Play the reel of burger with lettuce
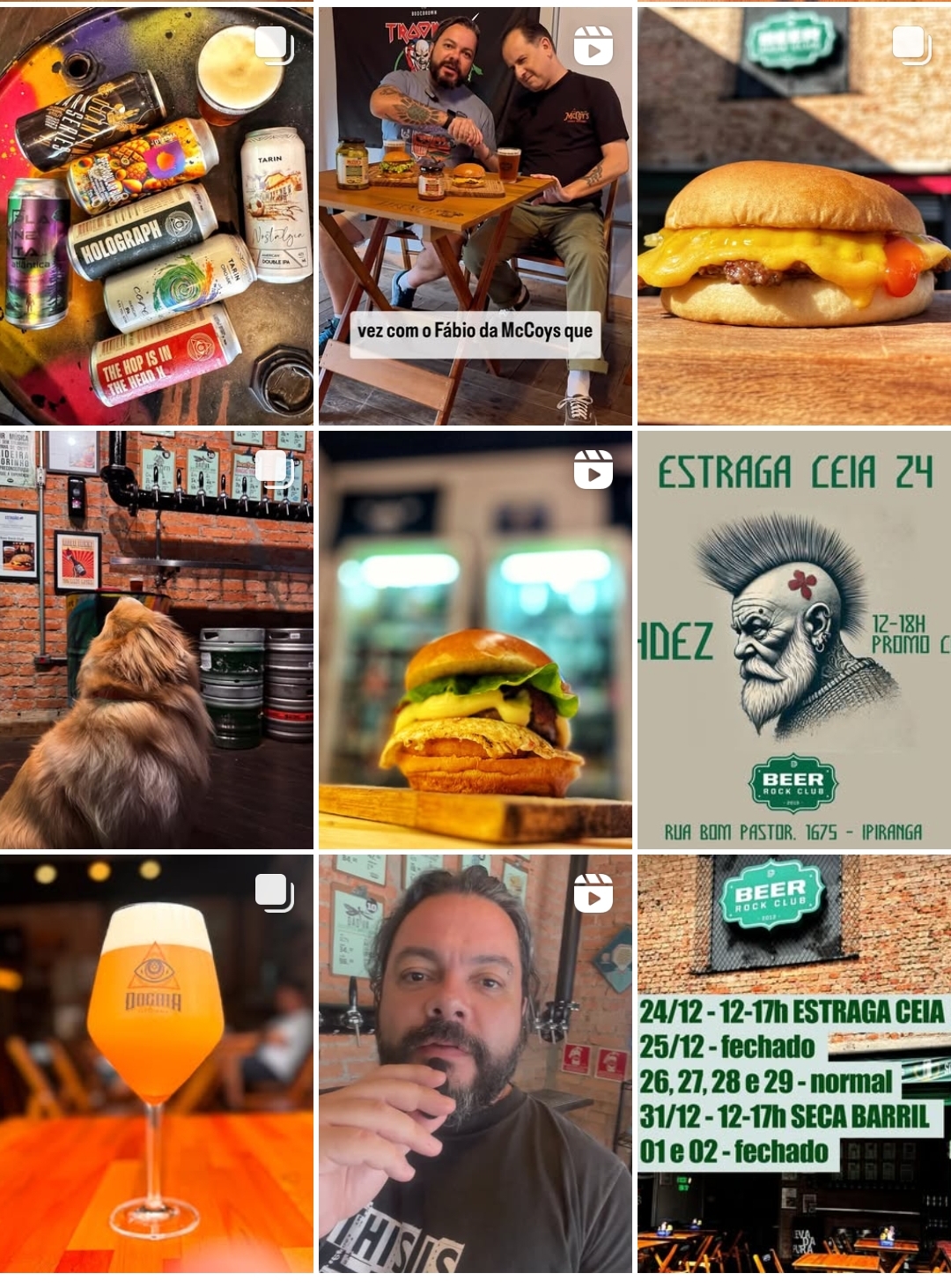This screenshot has width=951, height=1288. pos(475,640)
